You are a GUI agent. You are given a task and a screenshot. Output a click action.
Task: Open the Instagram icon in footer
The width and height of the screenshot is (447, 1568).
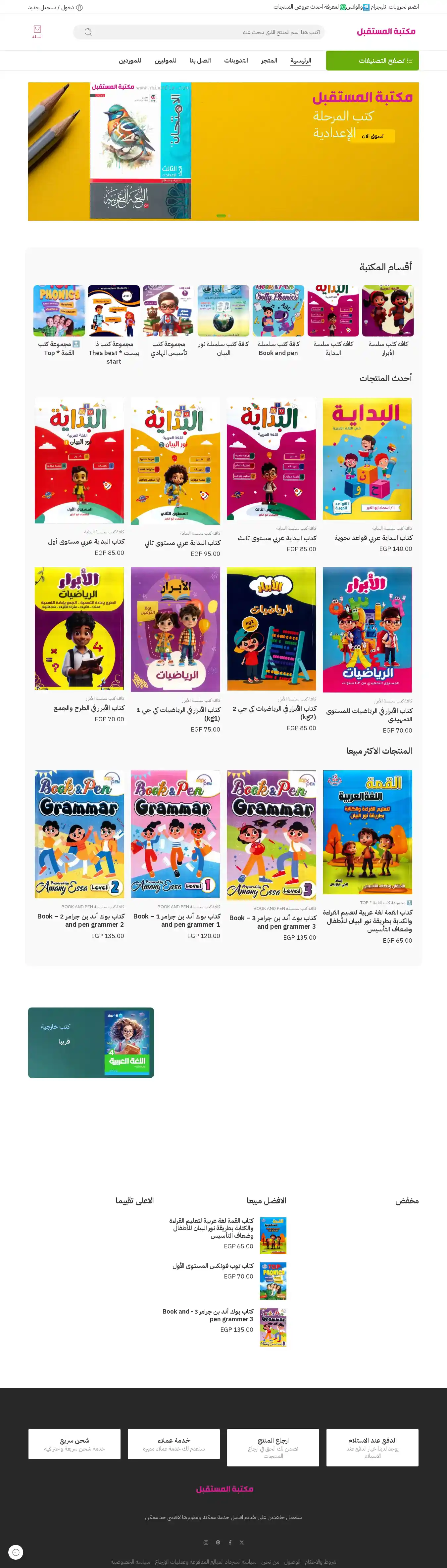pos(206,1542)
